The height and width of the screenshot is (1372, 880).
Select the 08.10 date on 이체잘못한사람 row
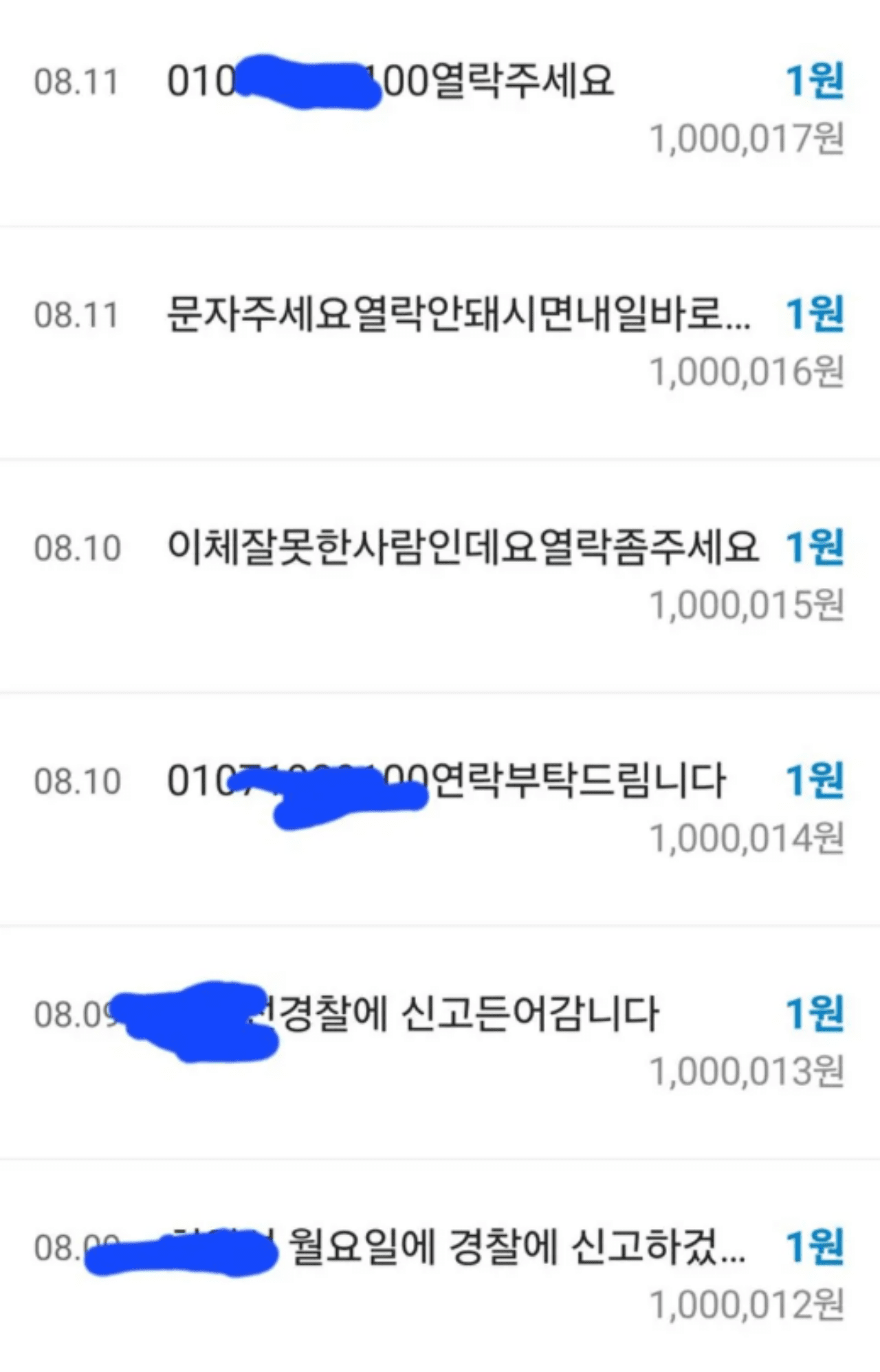click(76, 547)
